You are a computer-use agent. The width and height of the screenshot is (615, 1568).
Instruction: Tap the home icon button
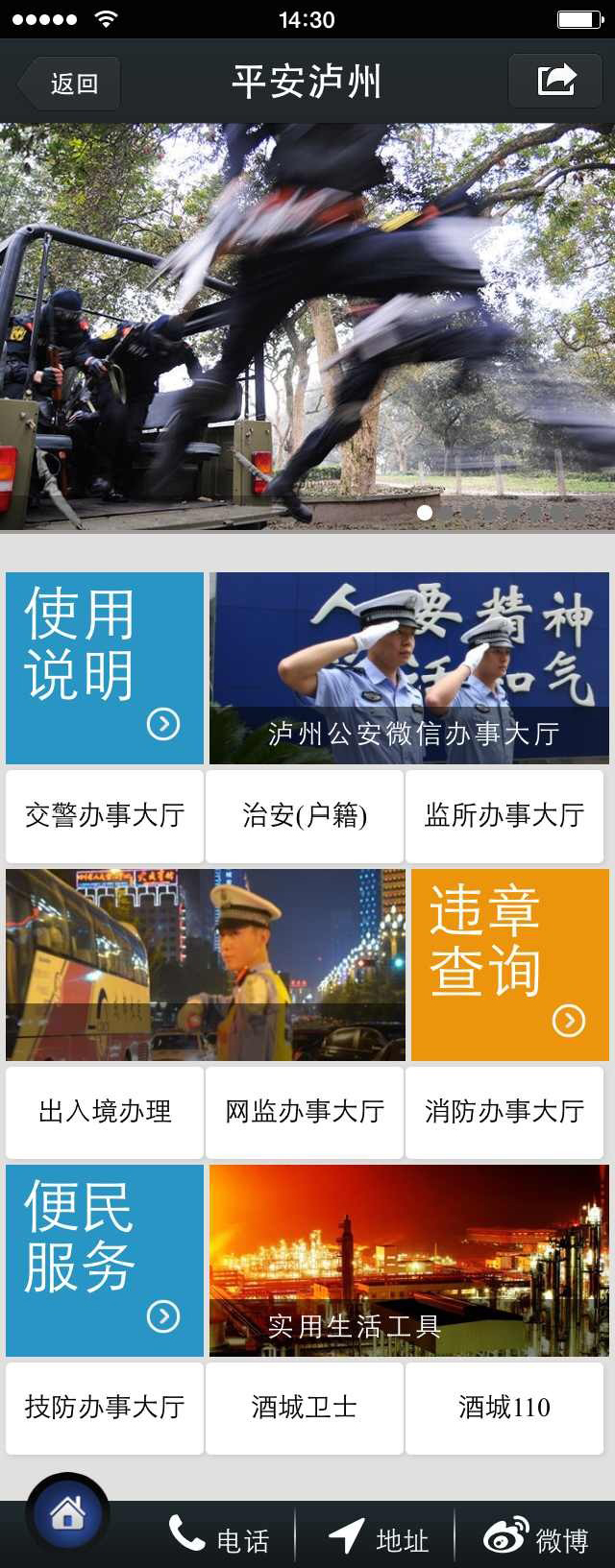point(67,1514)
